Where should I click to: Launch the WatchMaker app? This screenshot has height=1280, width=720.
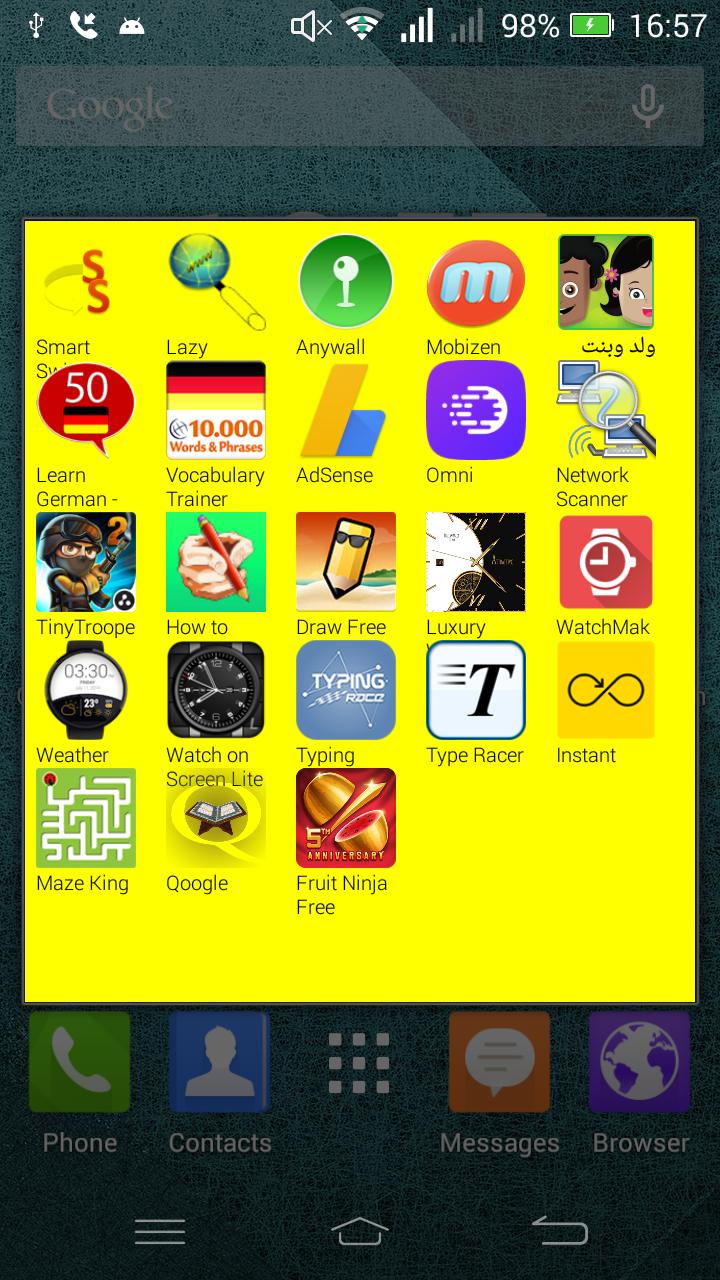(605, 562)
